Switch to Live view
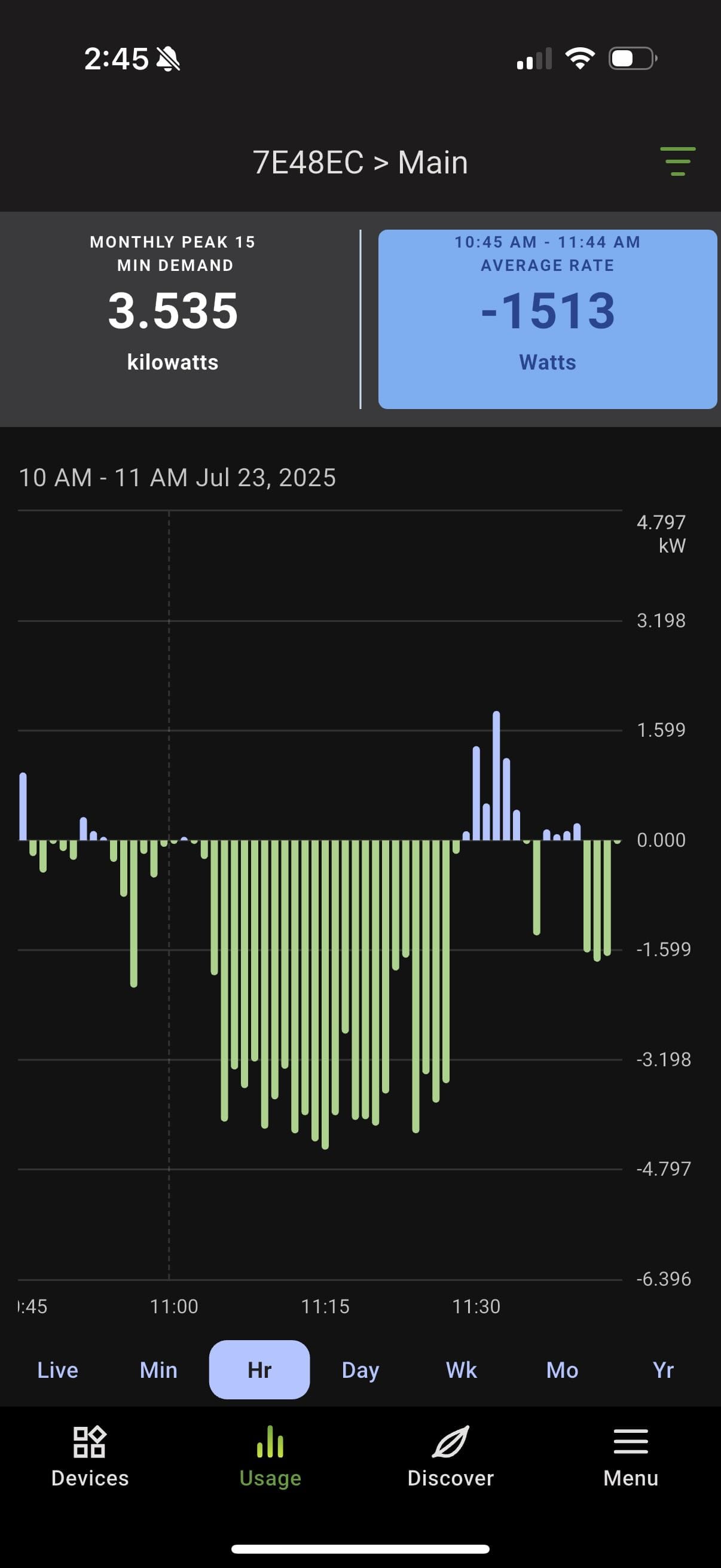 pyautogui.click(x=58, y=1369)
